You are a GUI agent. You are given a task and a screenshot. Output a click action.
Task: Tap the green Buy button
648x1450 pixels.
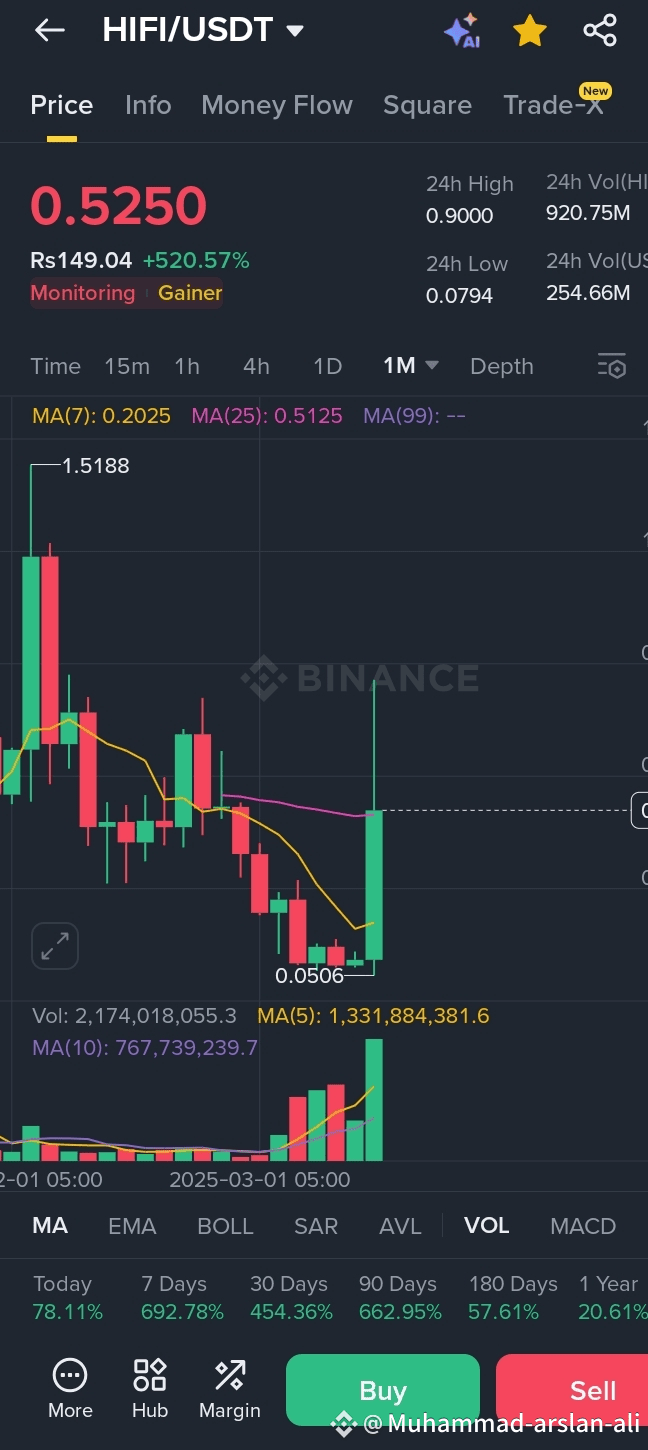tap(383, 1390)
